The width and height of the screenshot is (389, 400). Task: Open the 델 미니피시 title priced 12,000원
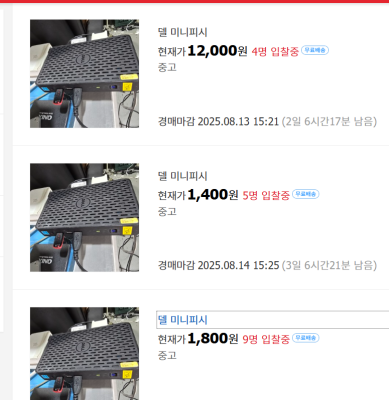point(182,32)
